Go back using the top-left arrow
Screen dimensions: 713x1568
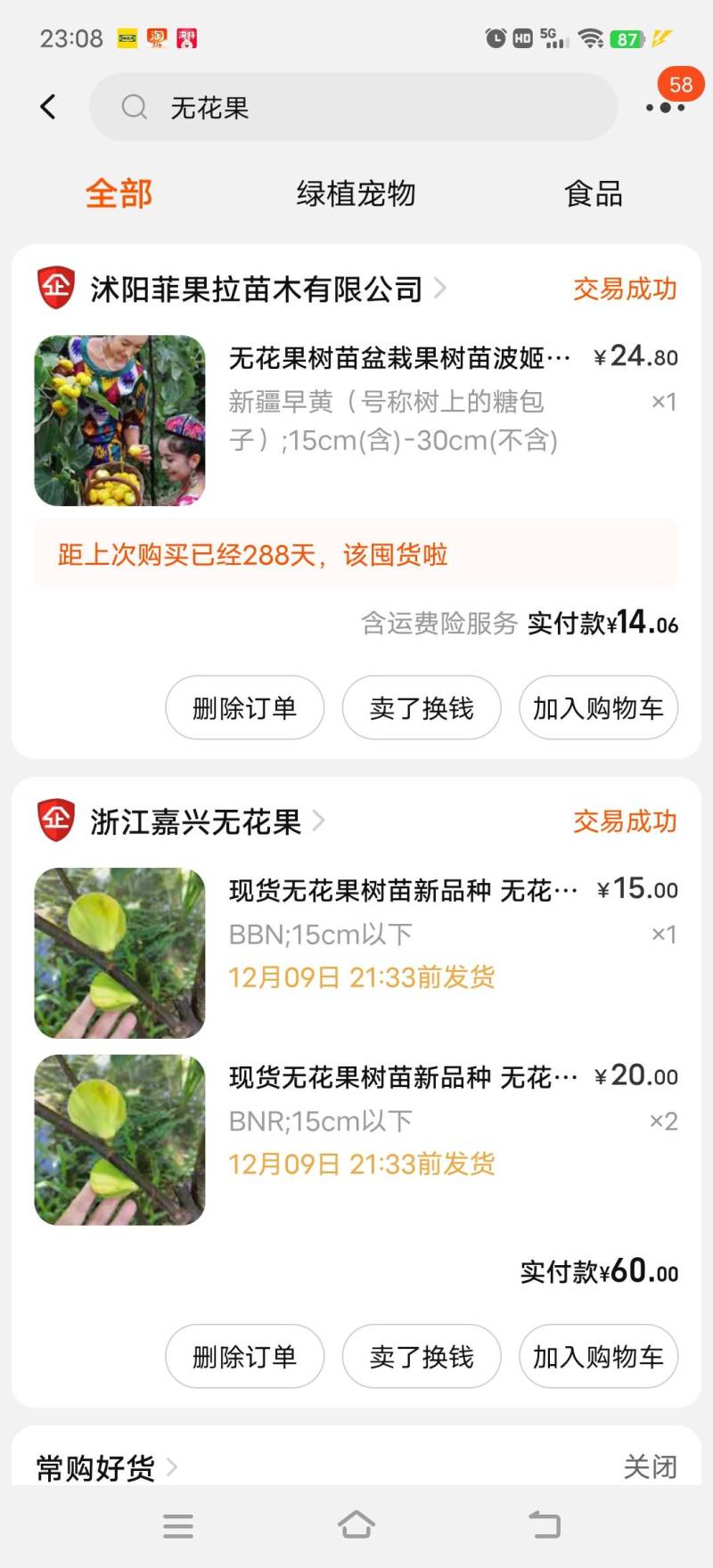pyautogui.click(x=48, y=108)
